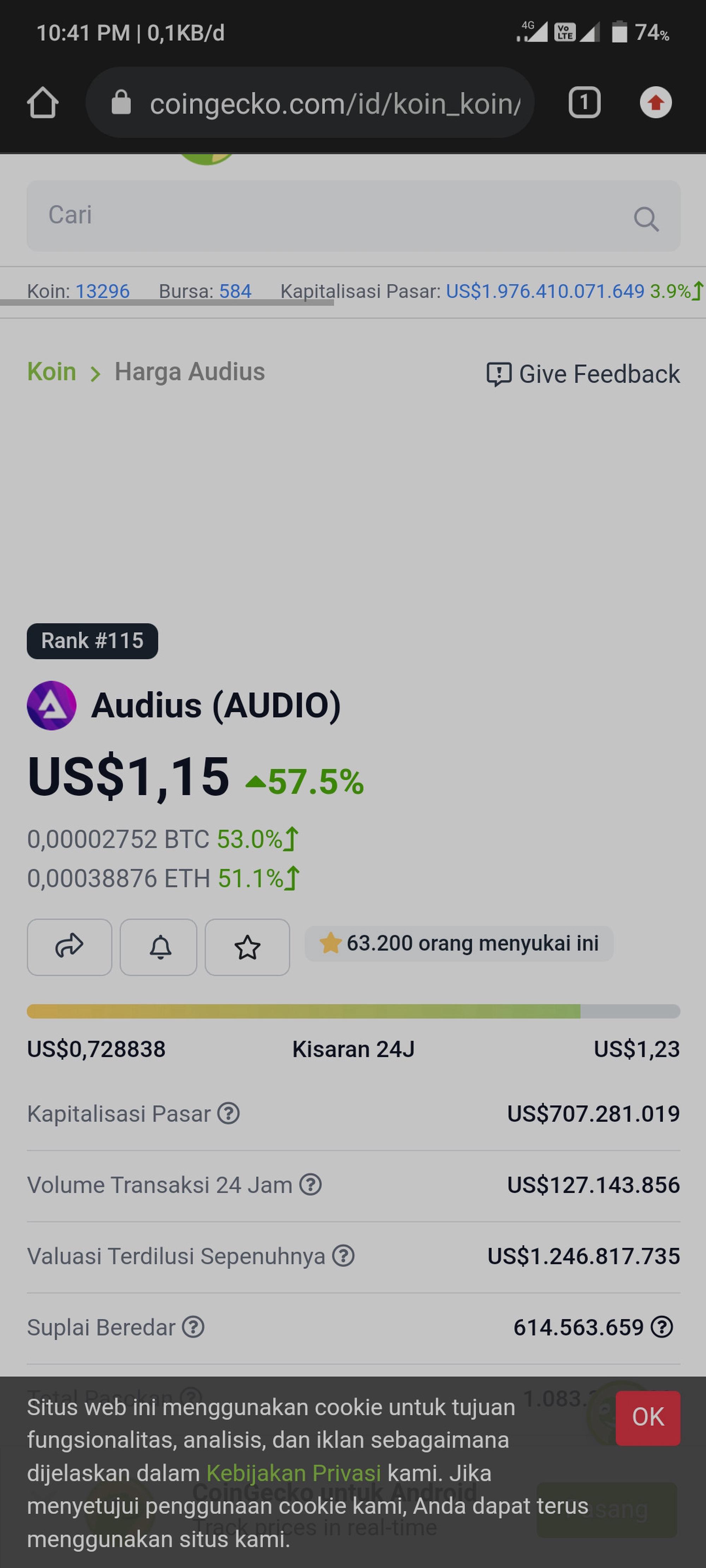The width and height of the screenshot is (706, 1568).
Task: Go to Koin breadcrumb link
Action: [x=52, y=371]
